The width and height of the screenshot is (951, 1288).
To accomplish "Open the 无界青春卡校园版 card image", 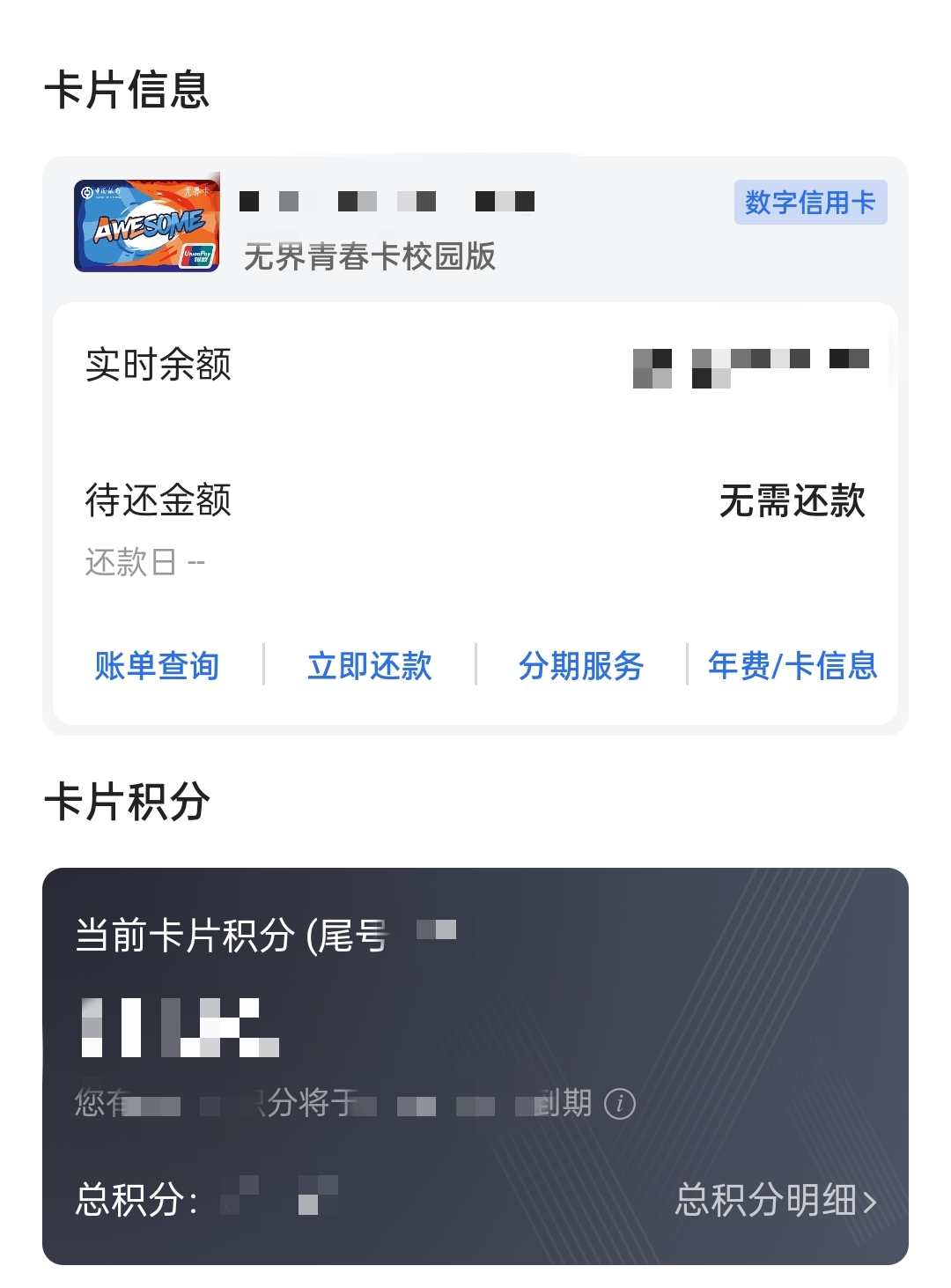I will click(x=147, y=224).
